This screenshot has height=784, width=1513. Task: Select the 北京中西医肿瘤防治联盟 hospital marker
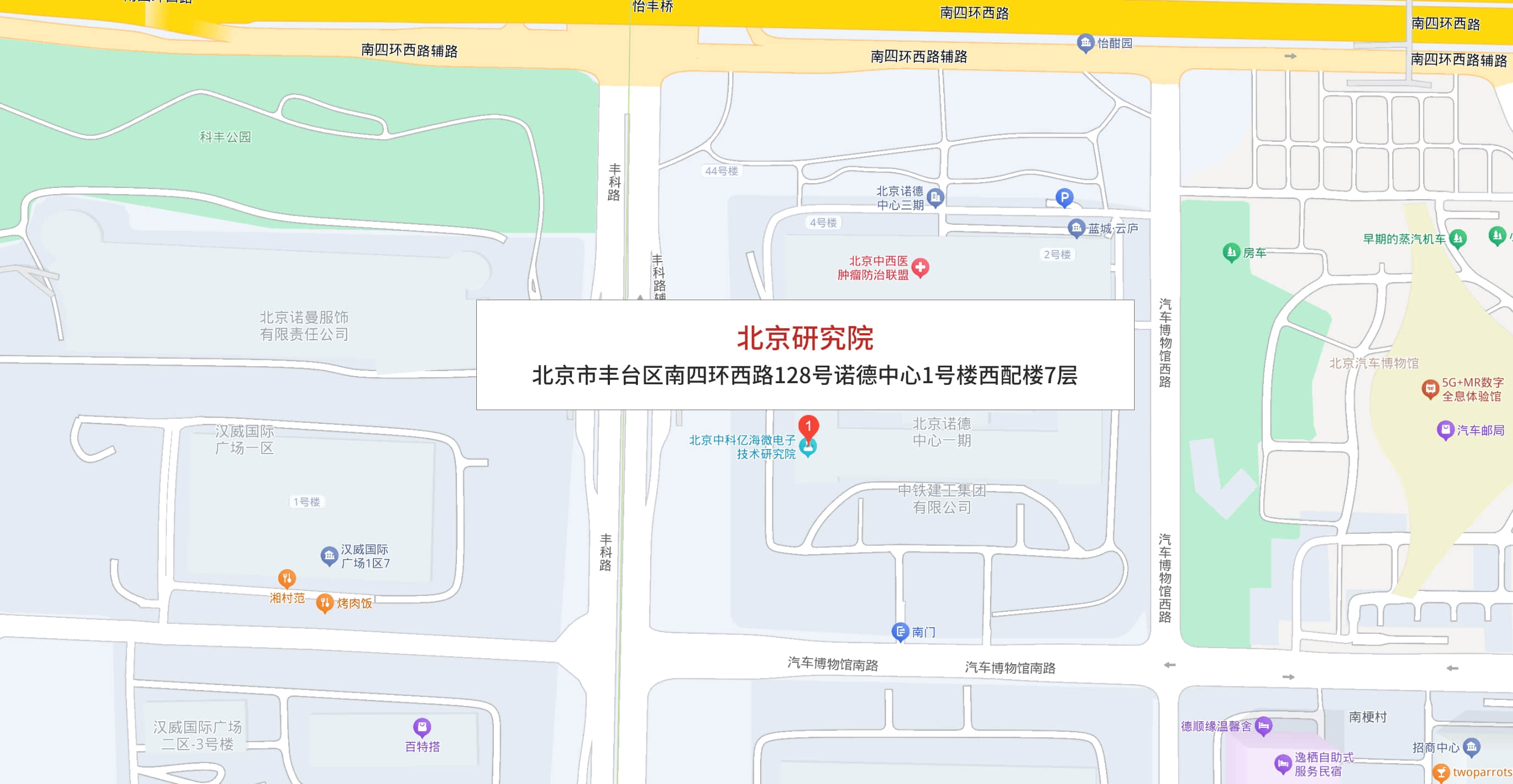tap(920, 268)
